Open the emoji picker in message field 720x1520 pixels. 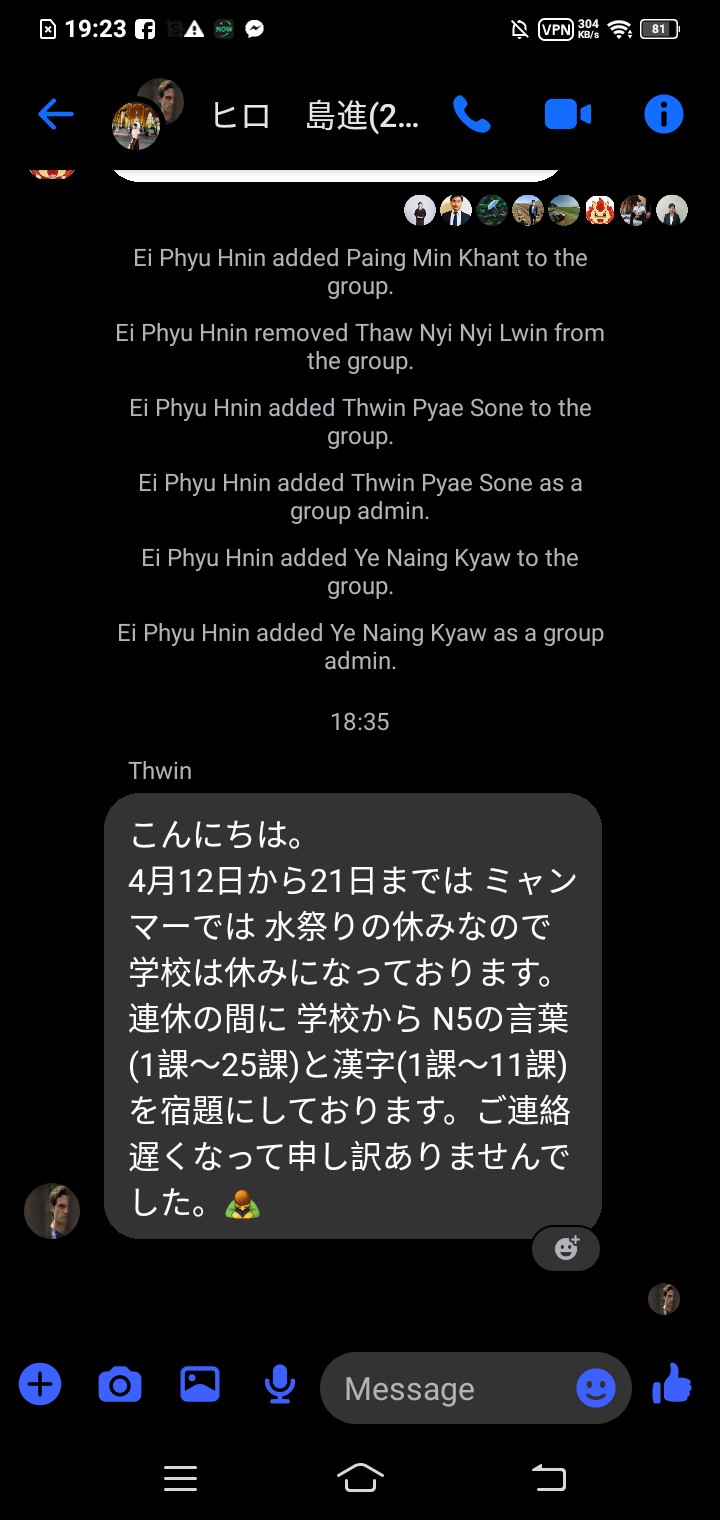[596, 1388]
